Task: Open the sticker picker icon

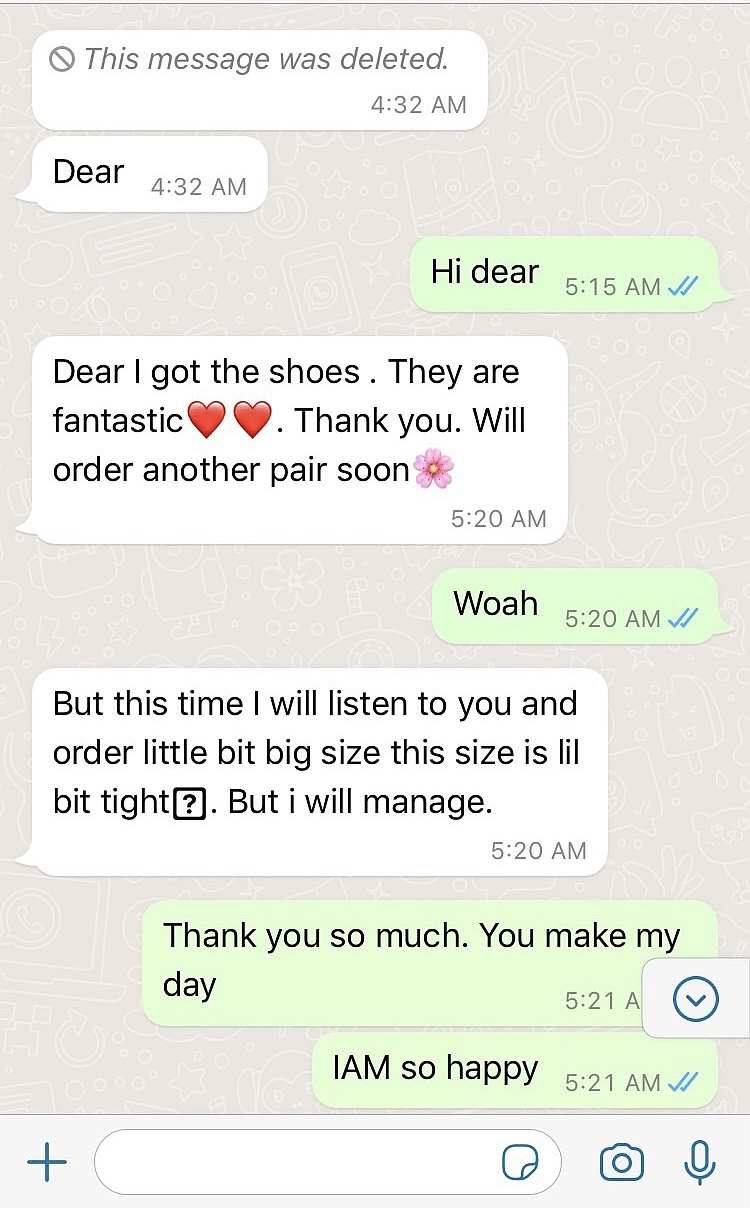Action: [x=520, y=1163]
